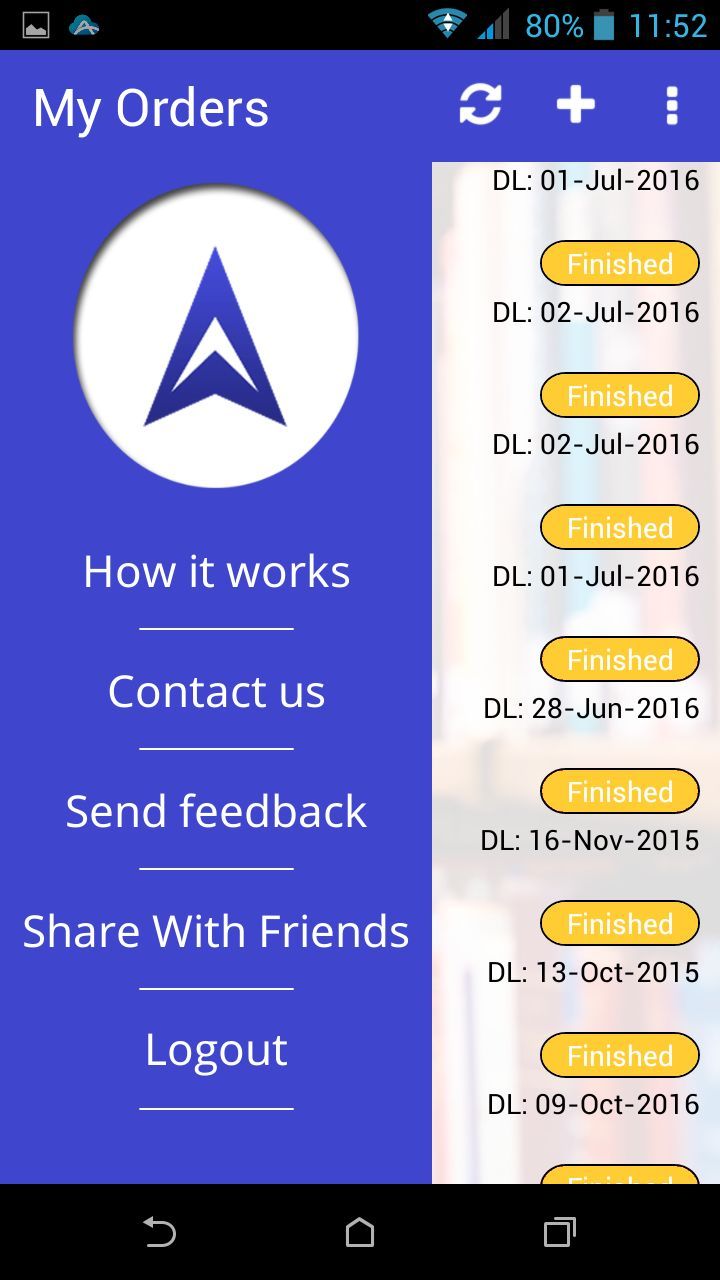The image size is (720, 1280).
Task: Open the order due 13-Oct-2015
Action: tap(593, 973)
